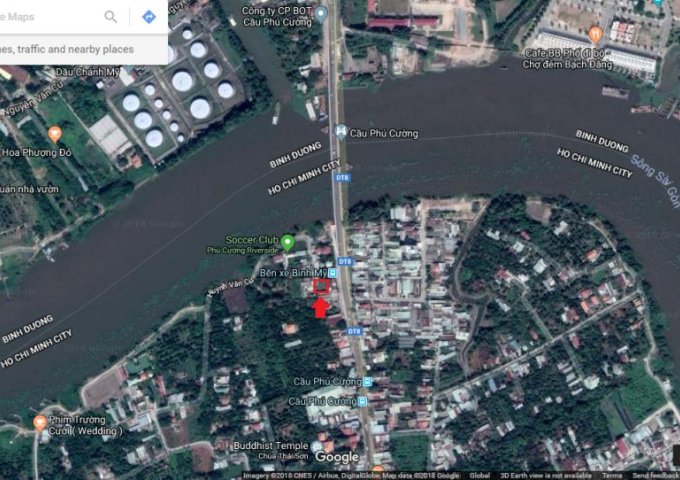Tap the Bến xe Bình Mỹ bus station marker
680x480 pixels.
coord(319,272)
